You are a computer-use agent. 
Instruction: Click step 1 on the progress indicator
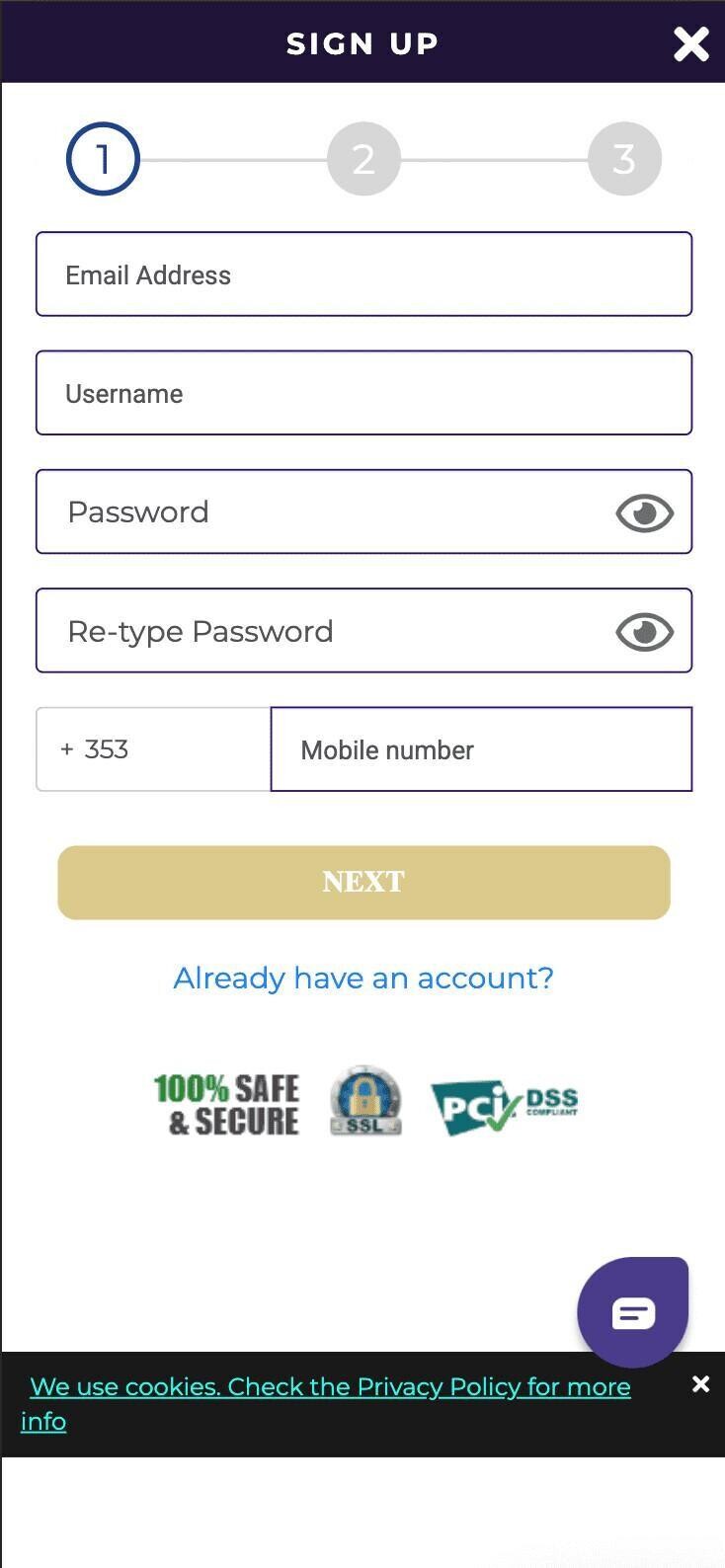(103, 158)
